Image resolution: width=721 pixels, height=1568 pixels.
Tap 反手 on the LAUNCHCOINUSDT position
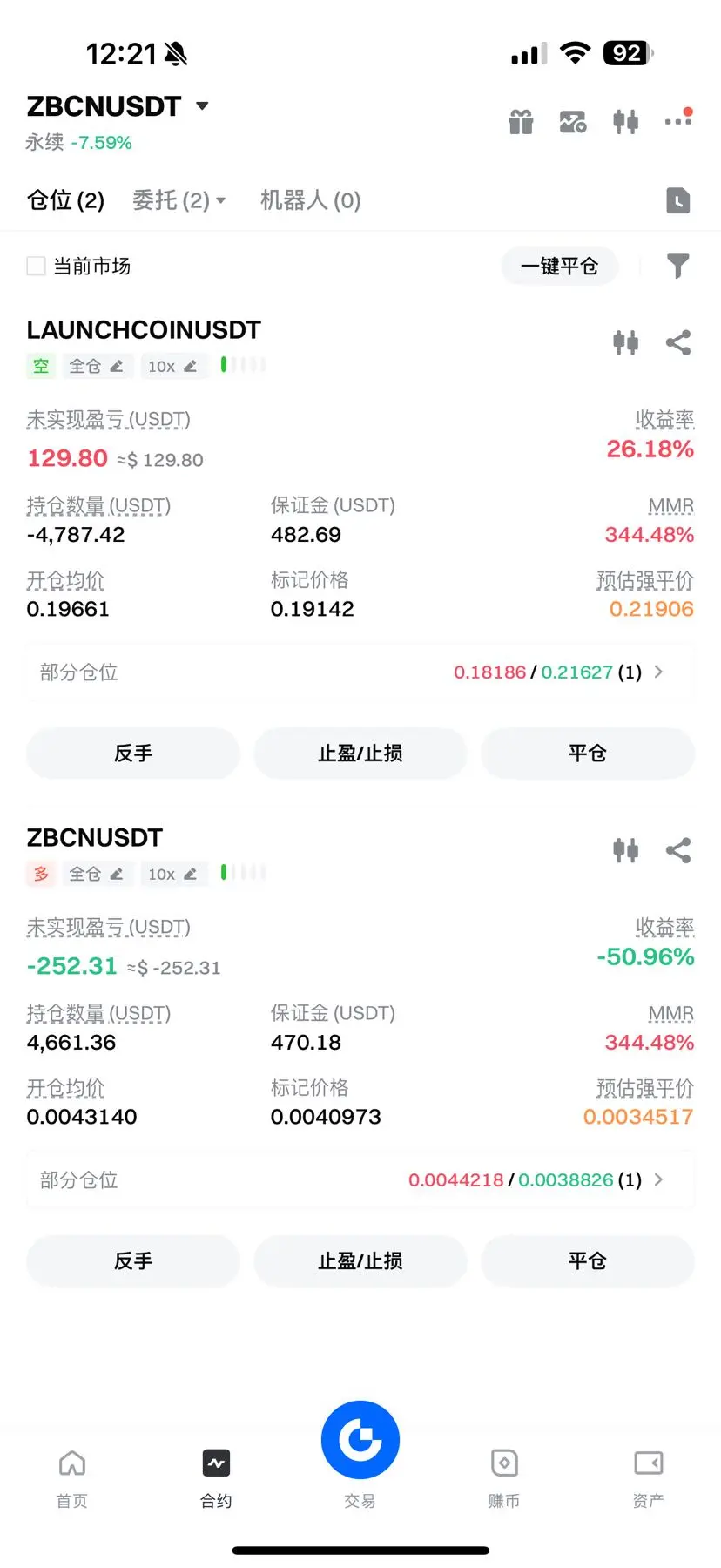click(x=133, y=753)
